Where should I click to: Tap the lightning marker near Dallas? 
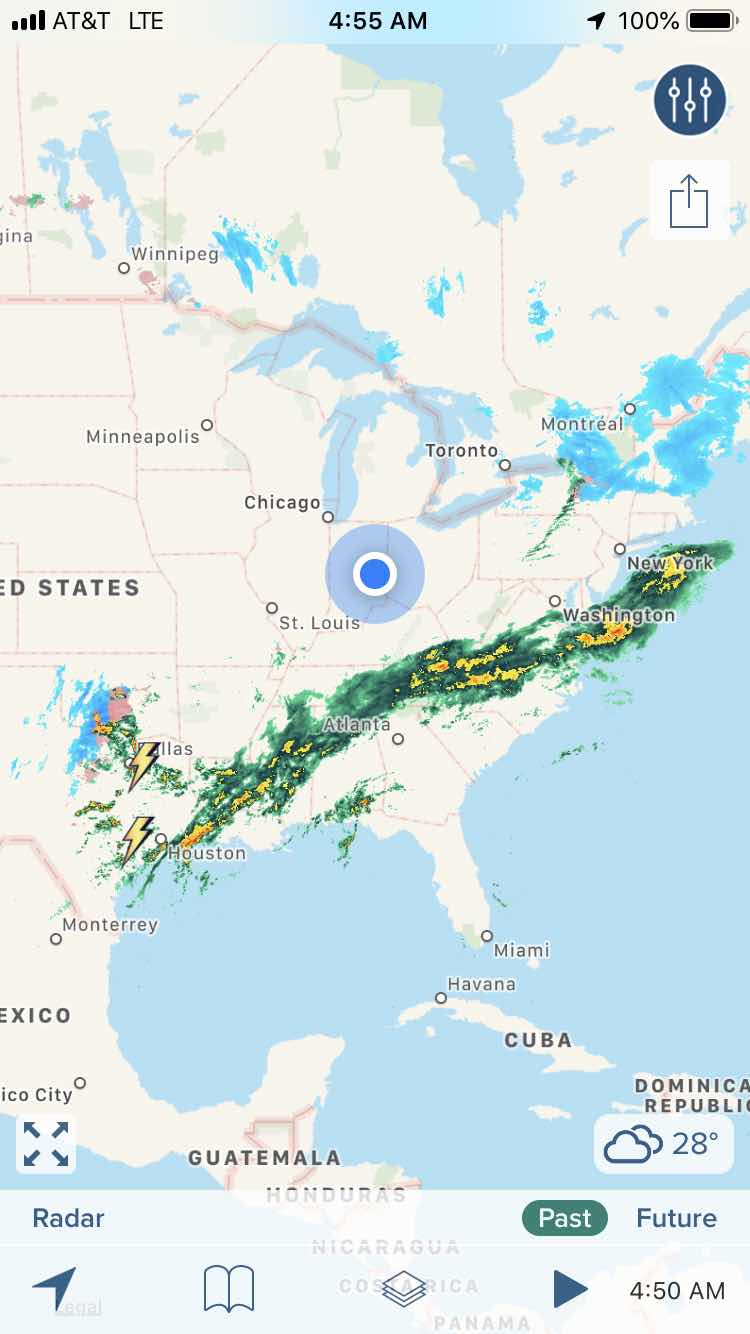pos(143,765)
